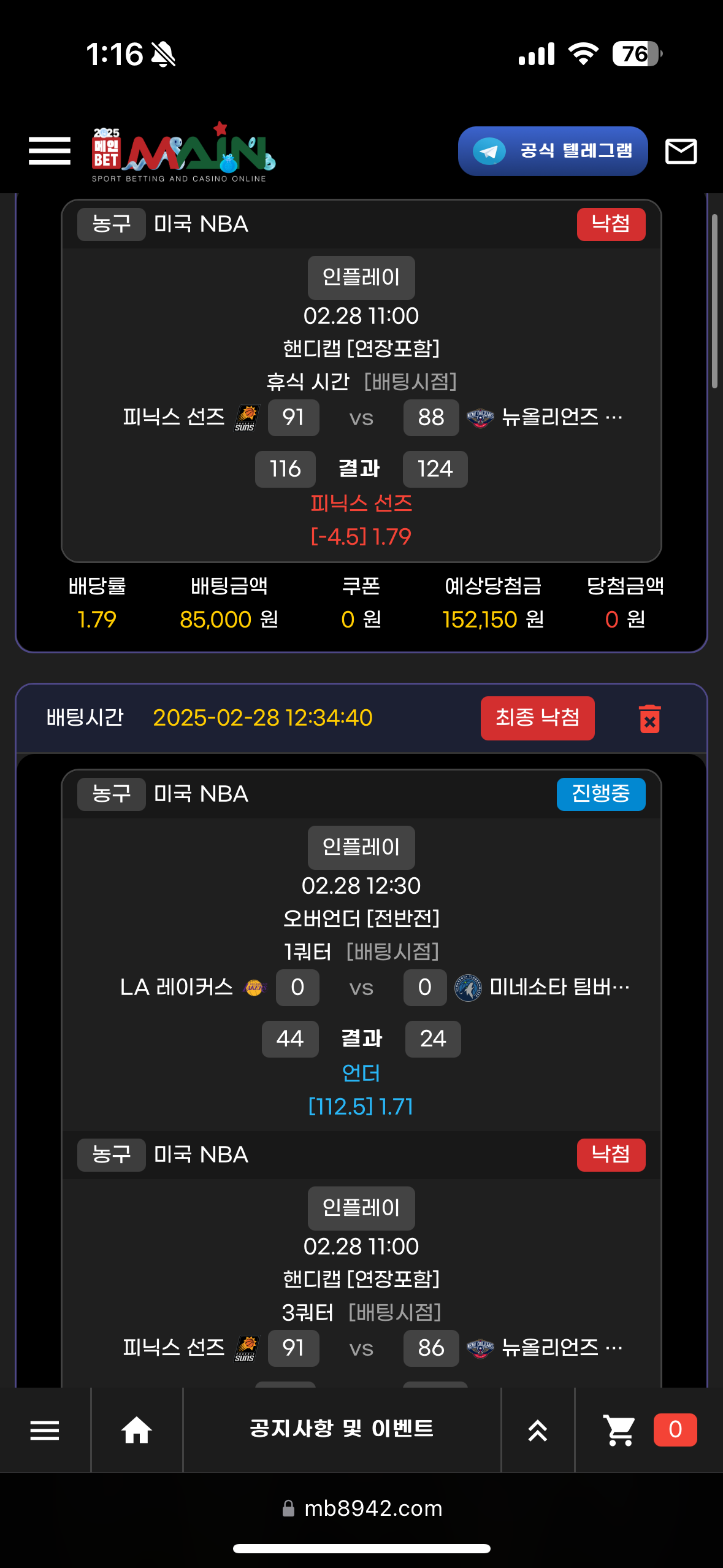This screenshot has width=723, height=1568.
Task: Delete the bet placed at 12:34:40
Action: click(x=649, y=718)
